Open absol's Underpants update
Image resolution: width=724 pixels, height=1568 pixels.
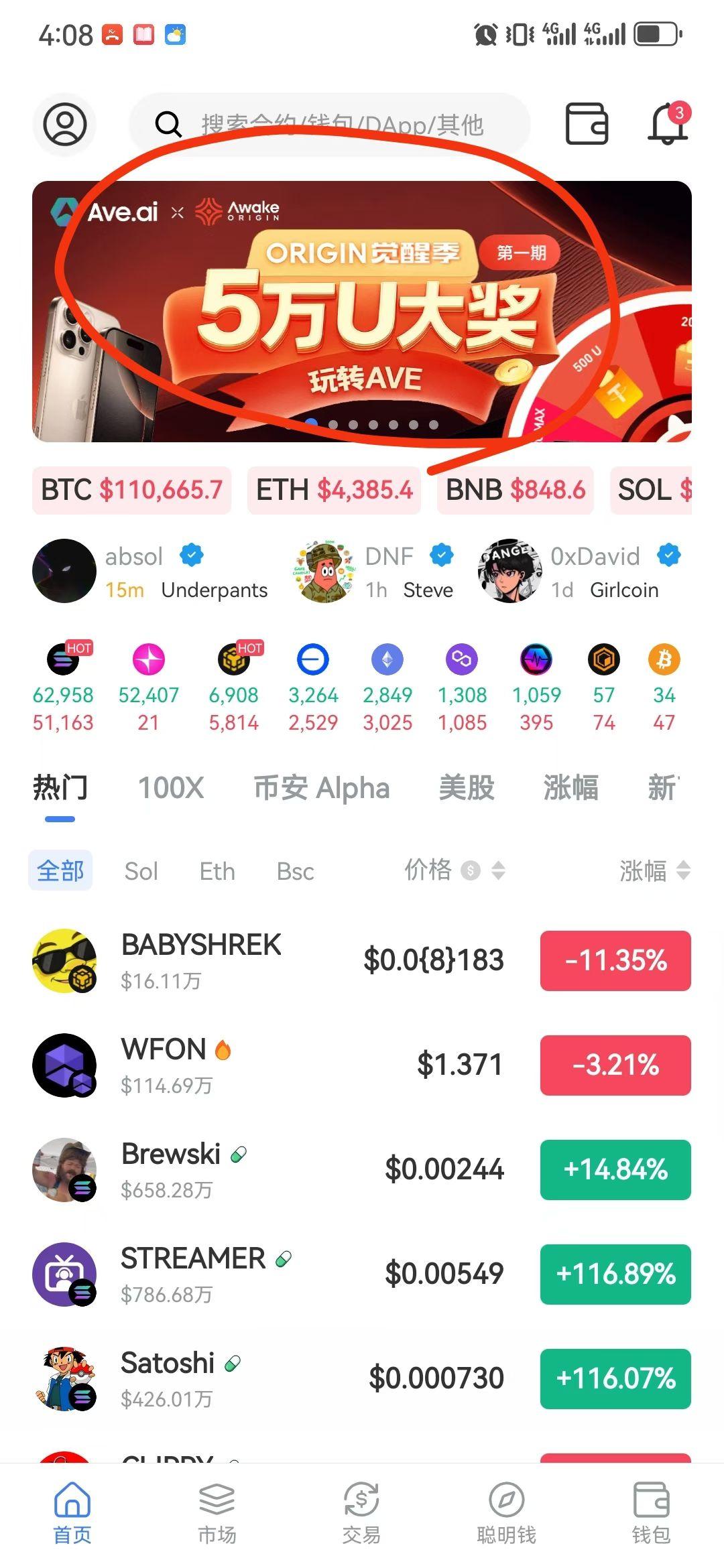tap(151, 572)
